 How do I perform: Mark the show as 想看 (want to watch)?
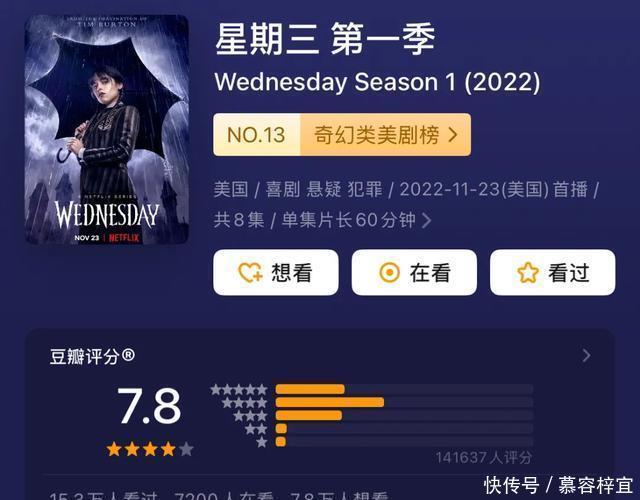click(276, 273)
